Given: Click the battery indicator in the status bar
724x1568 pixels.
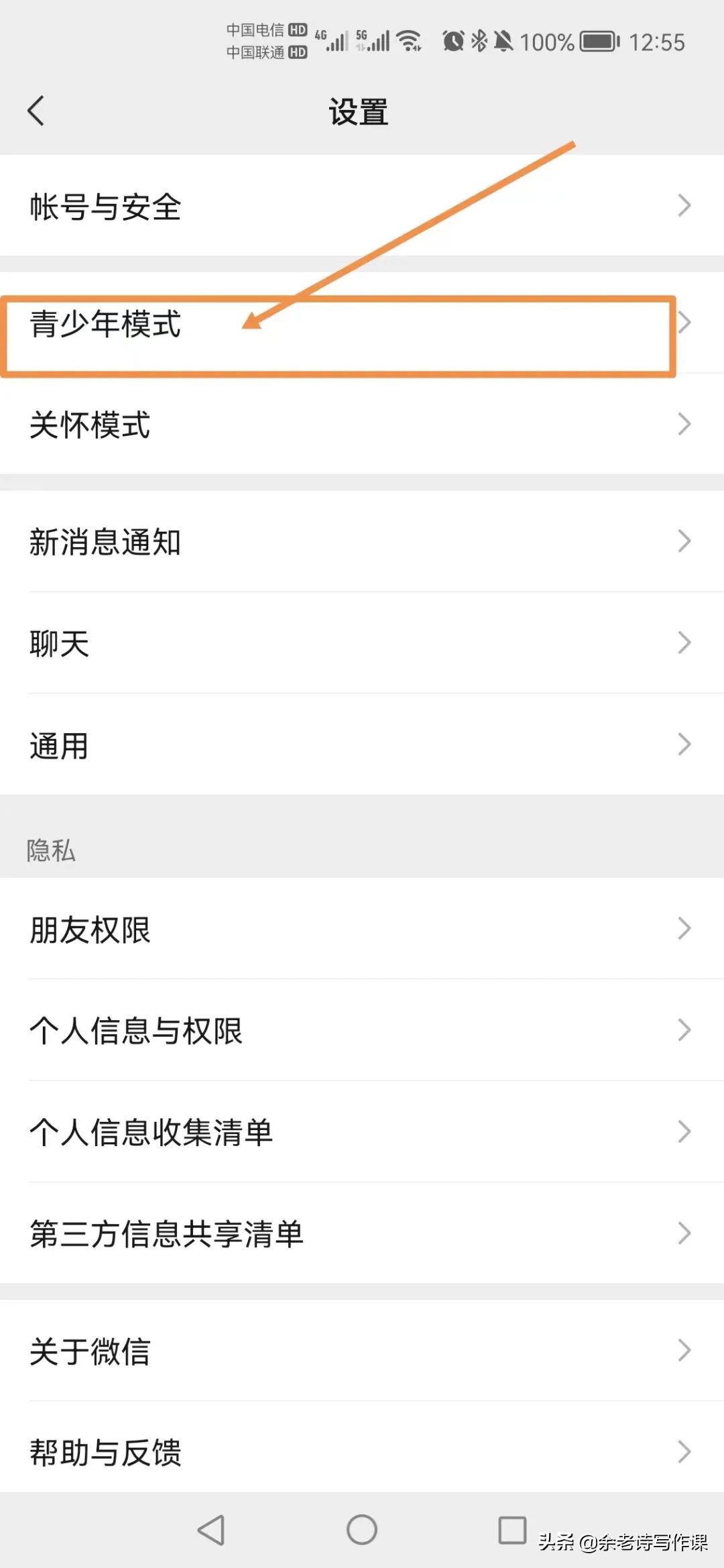Looking at the screenshot, I should [597, 42].
